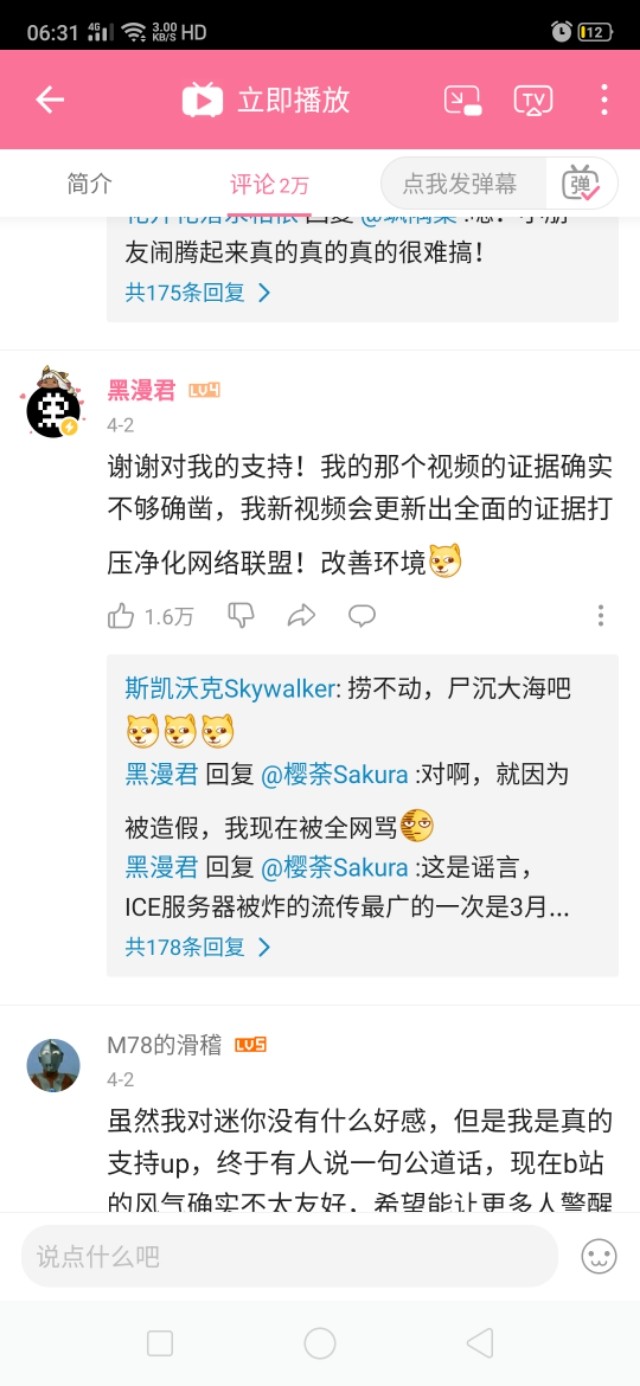Dislike 黑漫君's comment
This screenshot has height=1386, width=640.
point(241,615)
